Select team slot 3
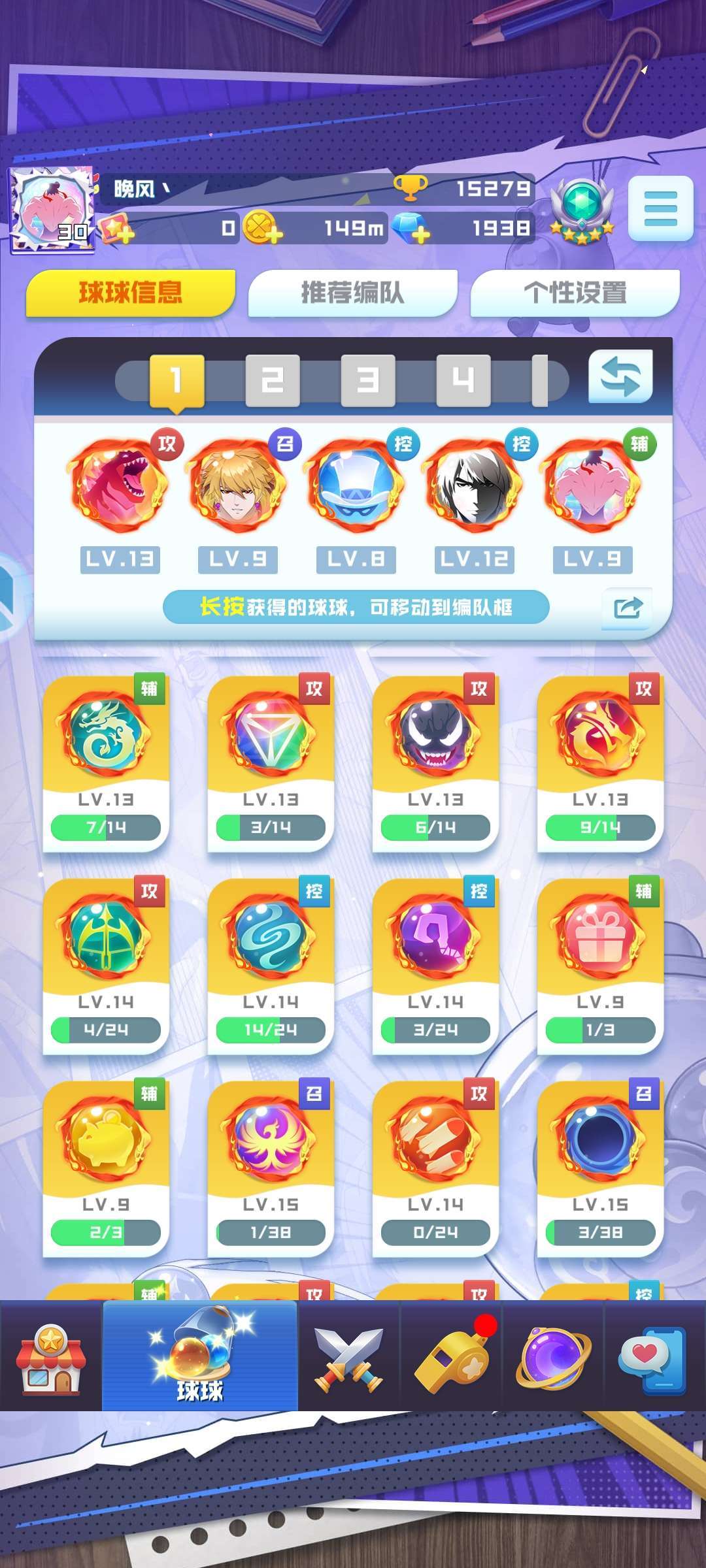Screen dimensions: 706x1568 point(368,380)
